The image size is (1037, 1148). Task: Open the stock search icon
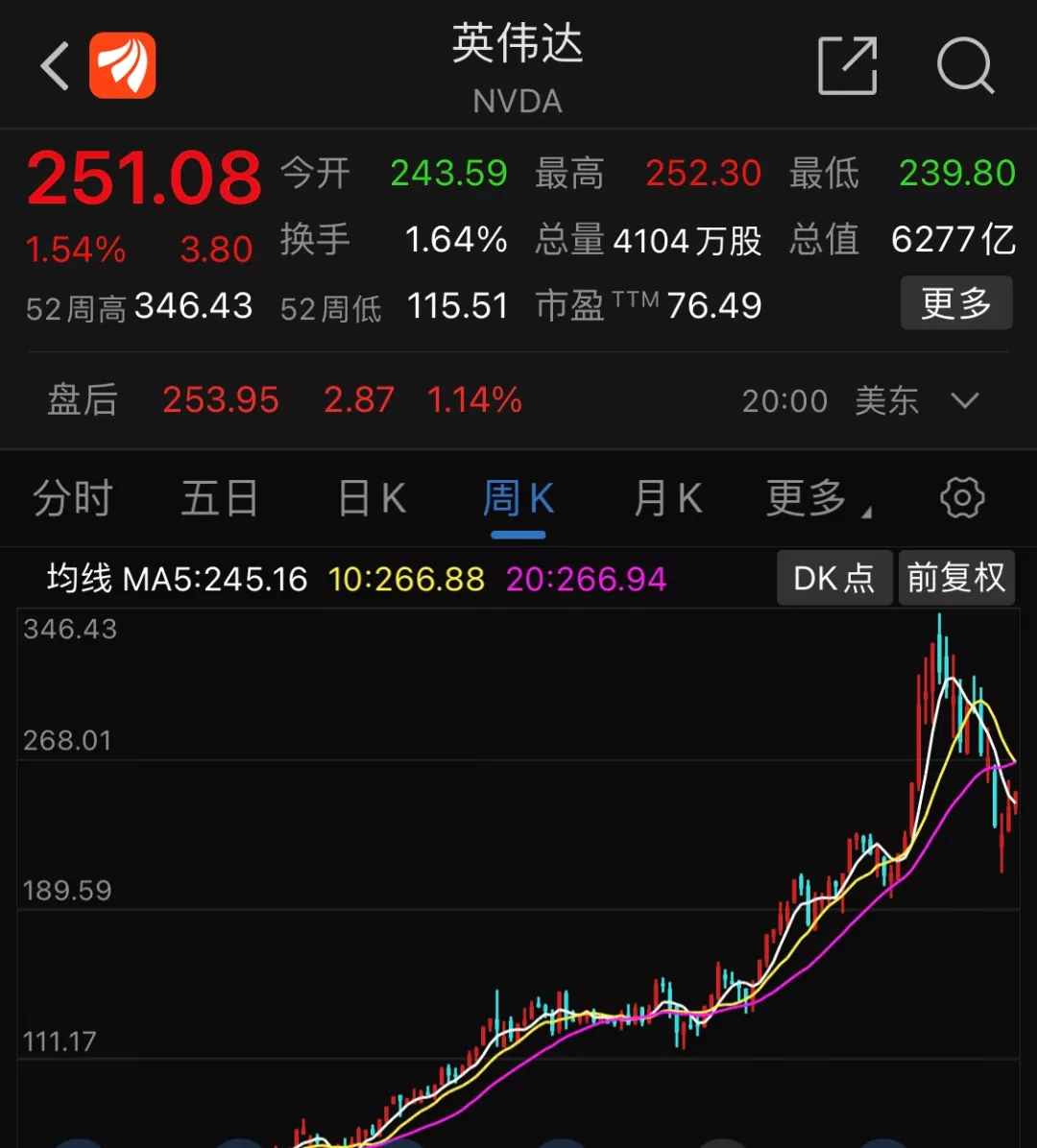(965, 65)
